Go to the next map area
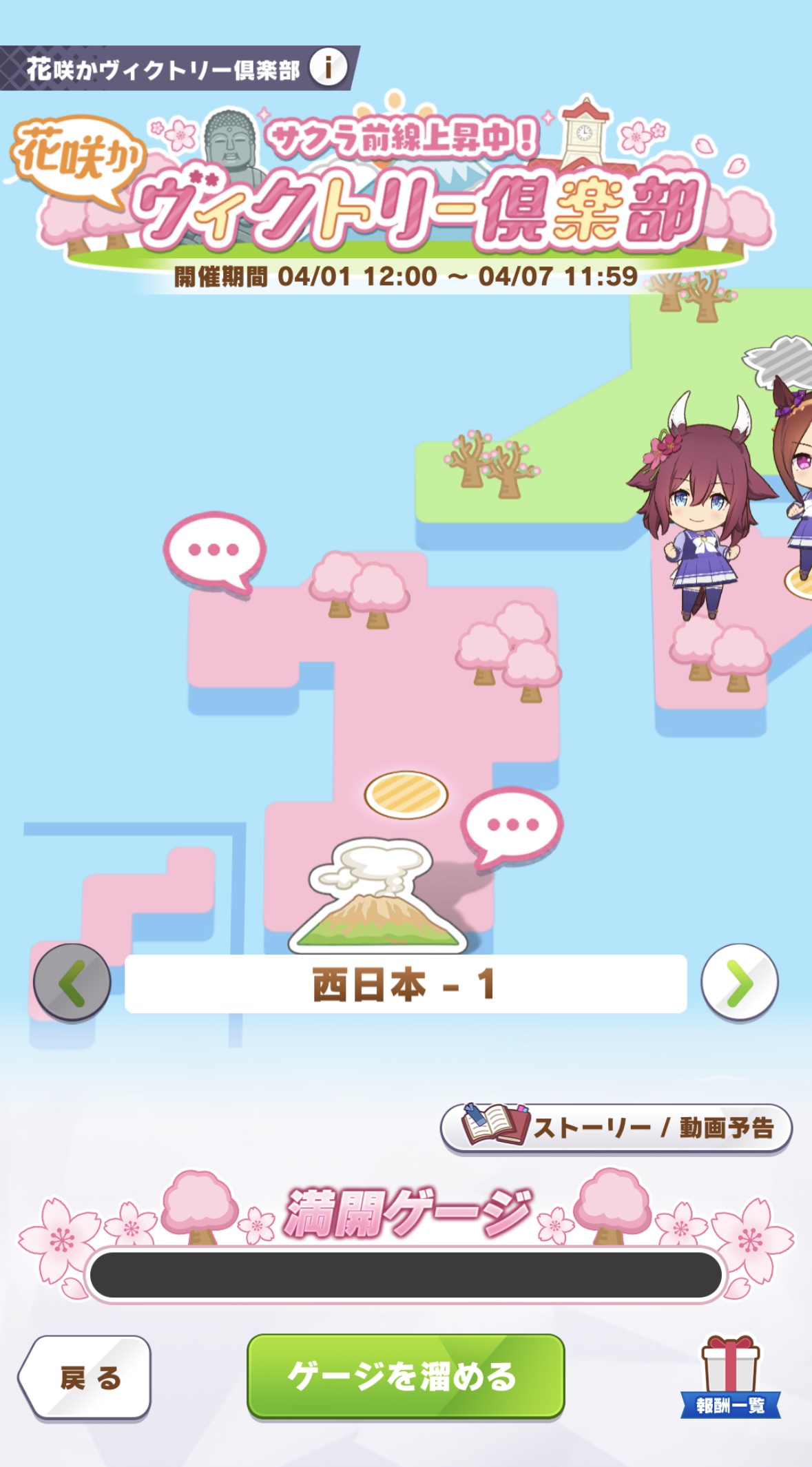The height and width of the screenshot is (1467, 812). 739,983
